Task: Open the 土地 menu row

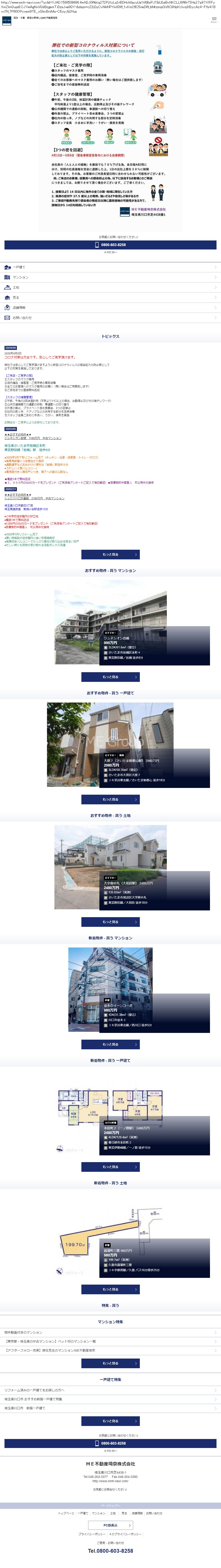Action: pyautogui.click(x=110, y=287)
